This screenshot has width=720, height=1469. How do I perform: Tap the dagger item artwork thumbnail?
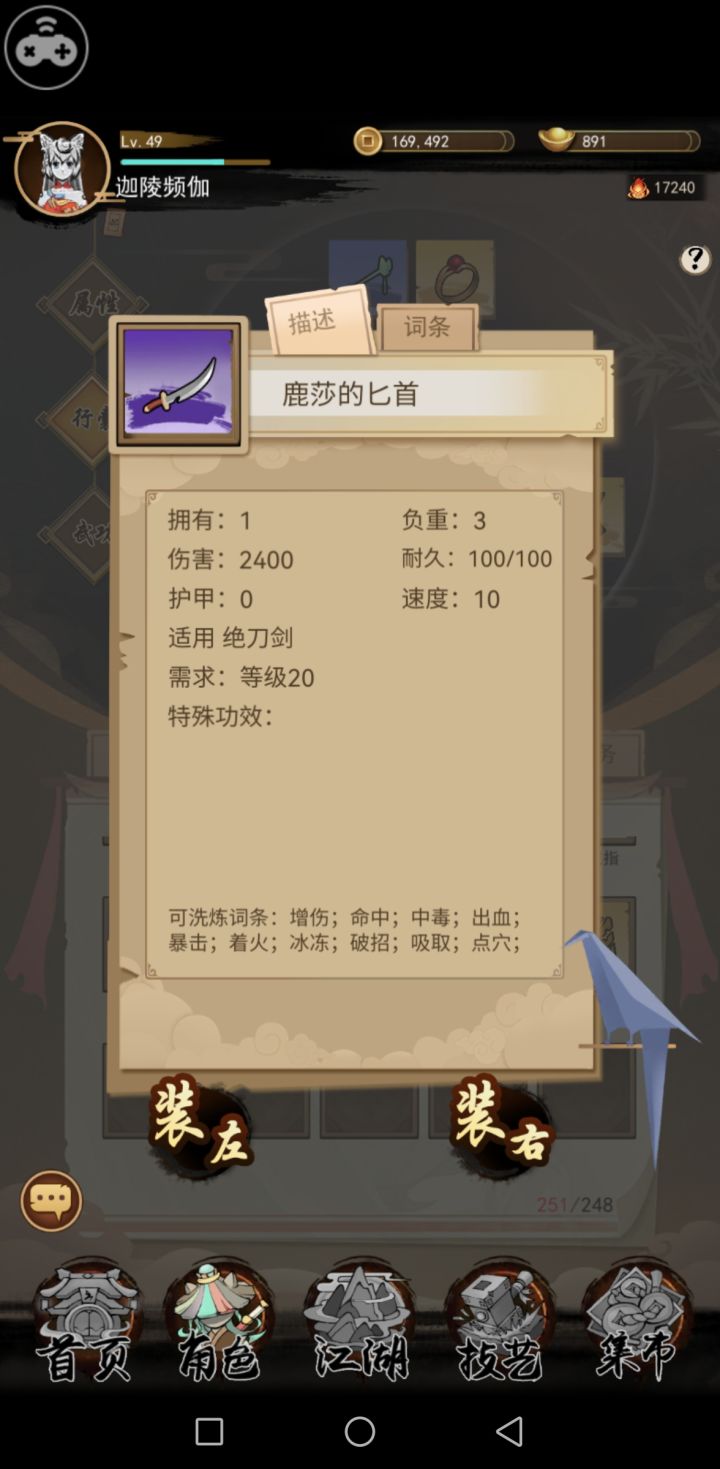click(x=178, y=383)
